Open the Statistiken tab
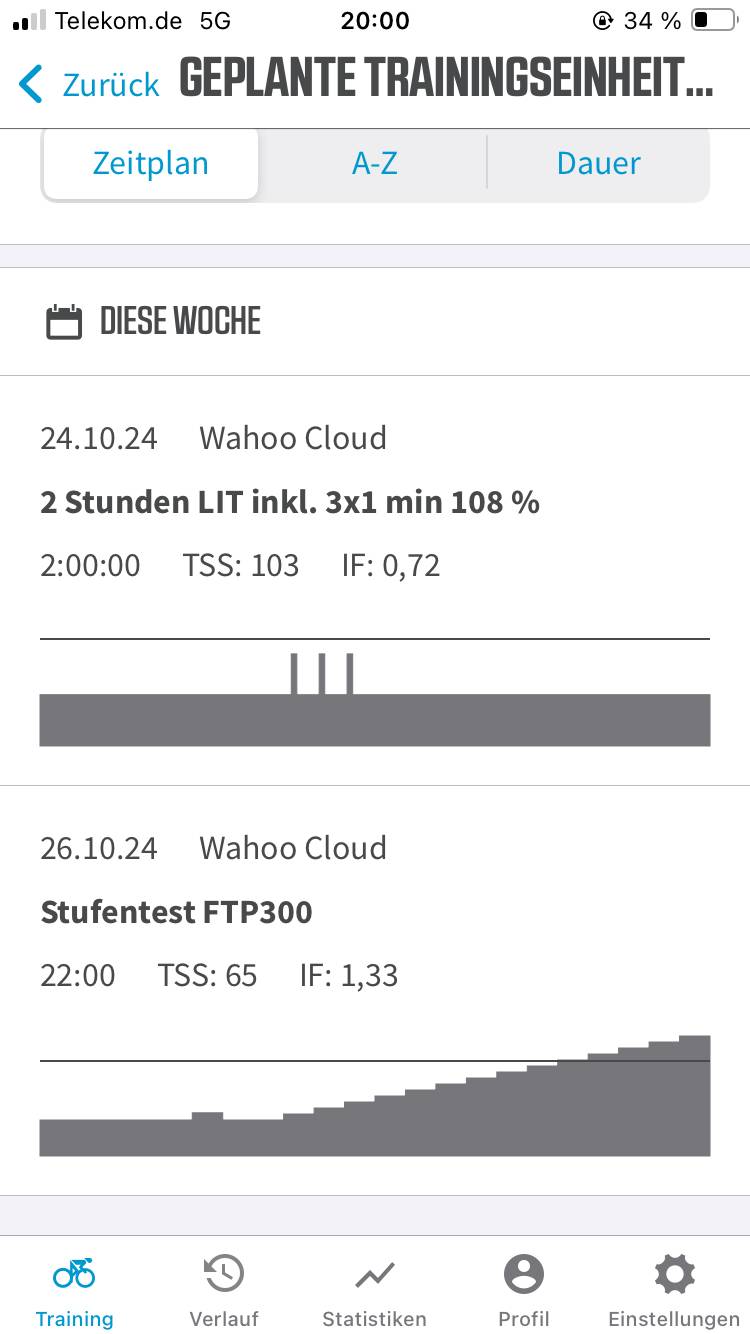Image resolution: width=750 pixels, height=1334 pixels. tap(374, 1290)
